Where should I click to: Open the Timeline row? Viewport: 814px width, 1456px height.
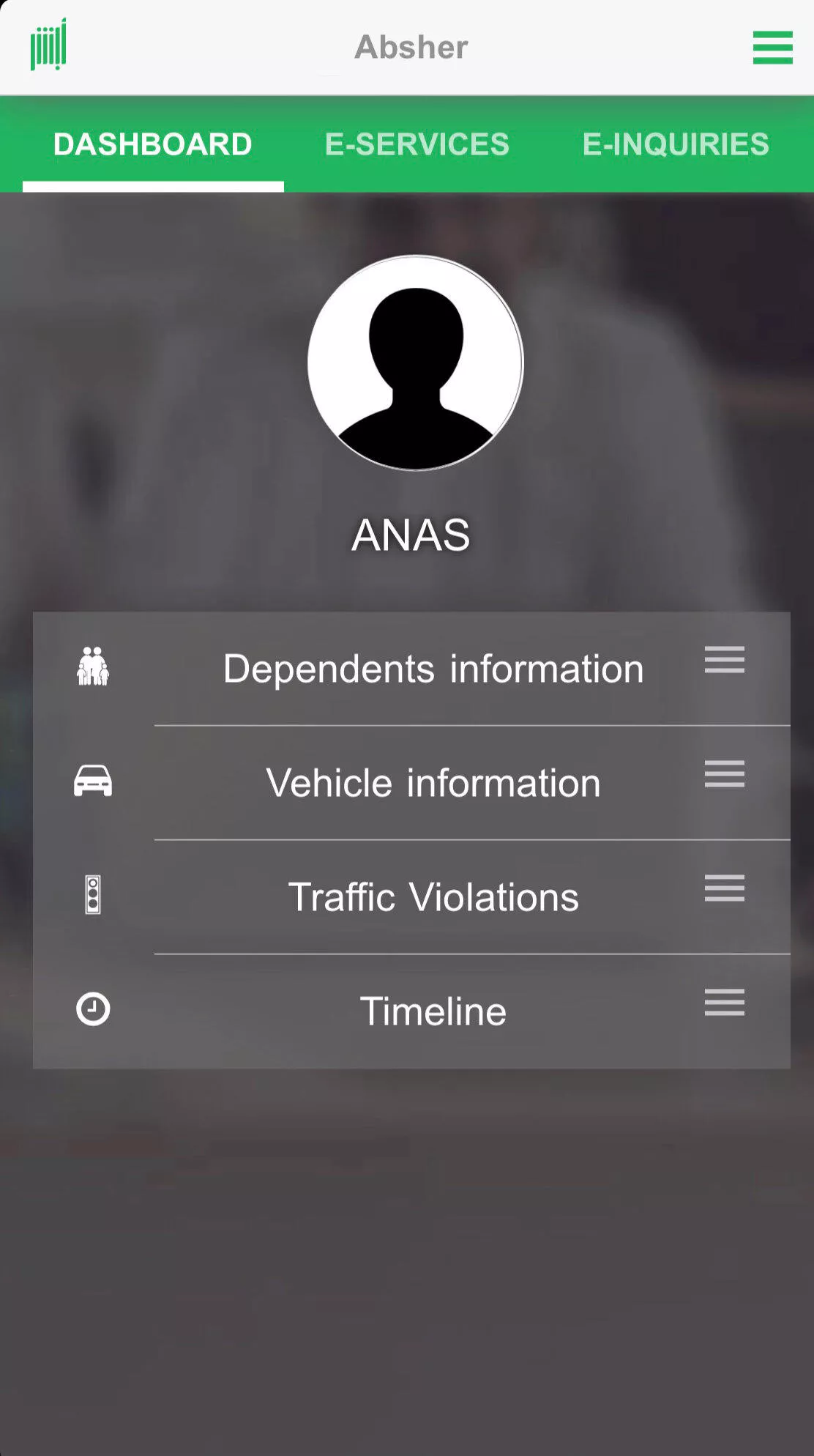click(411, 1011)
